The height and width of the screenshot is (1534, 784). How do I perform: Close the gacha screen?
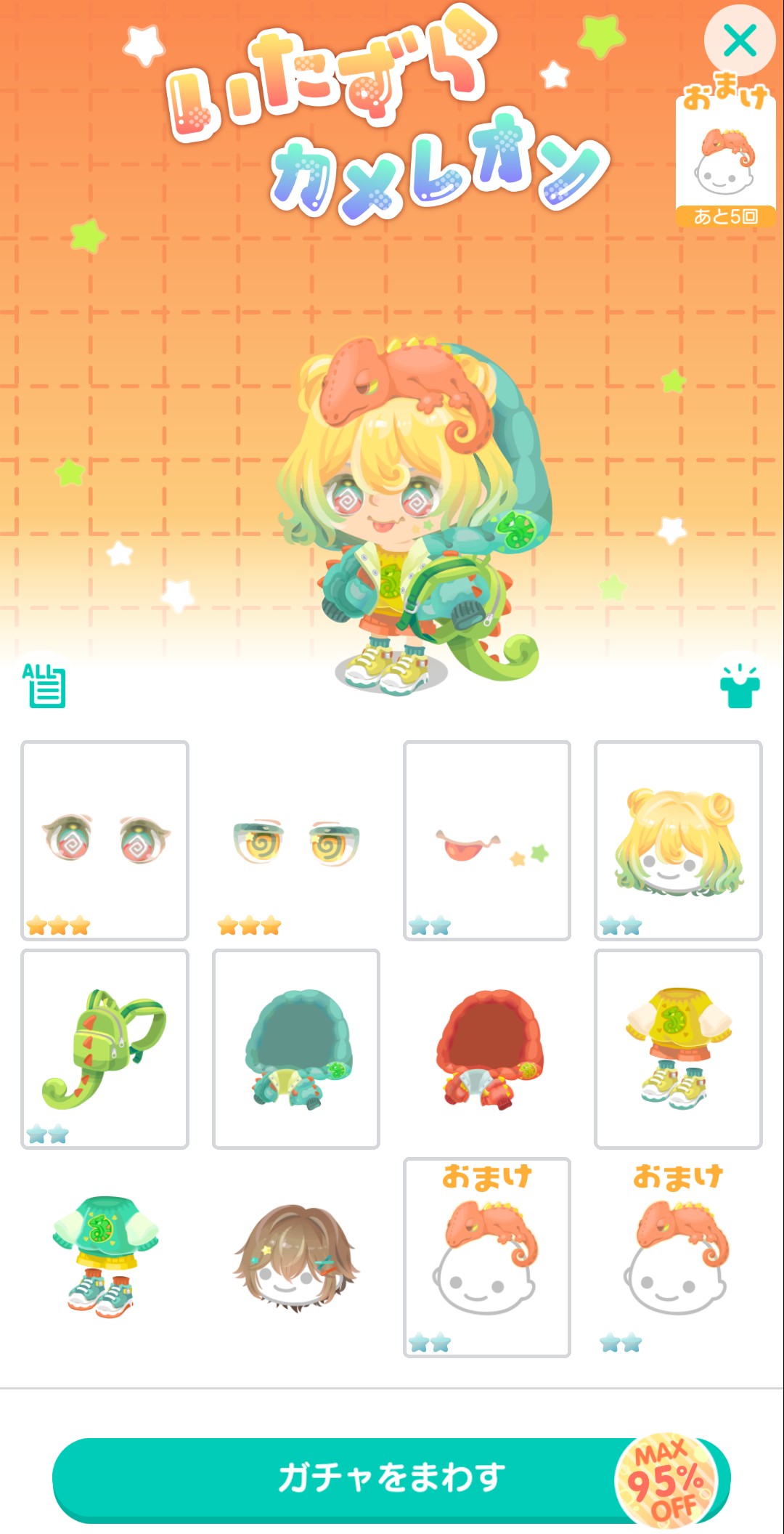click(x=739, y=41)
